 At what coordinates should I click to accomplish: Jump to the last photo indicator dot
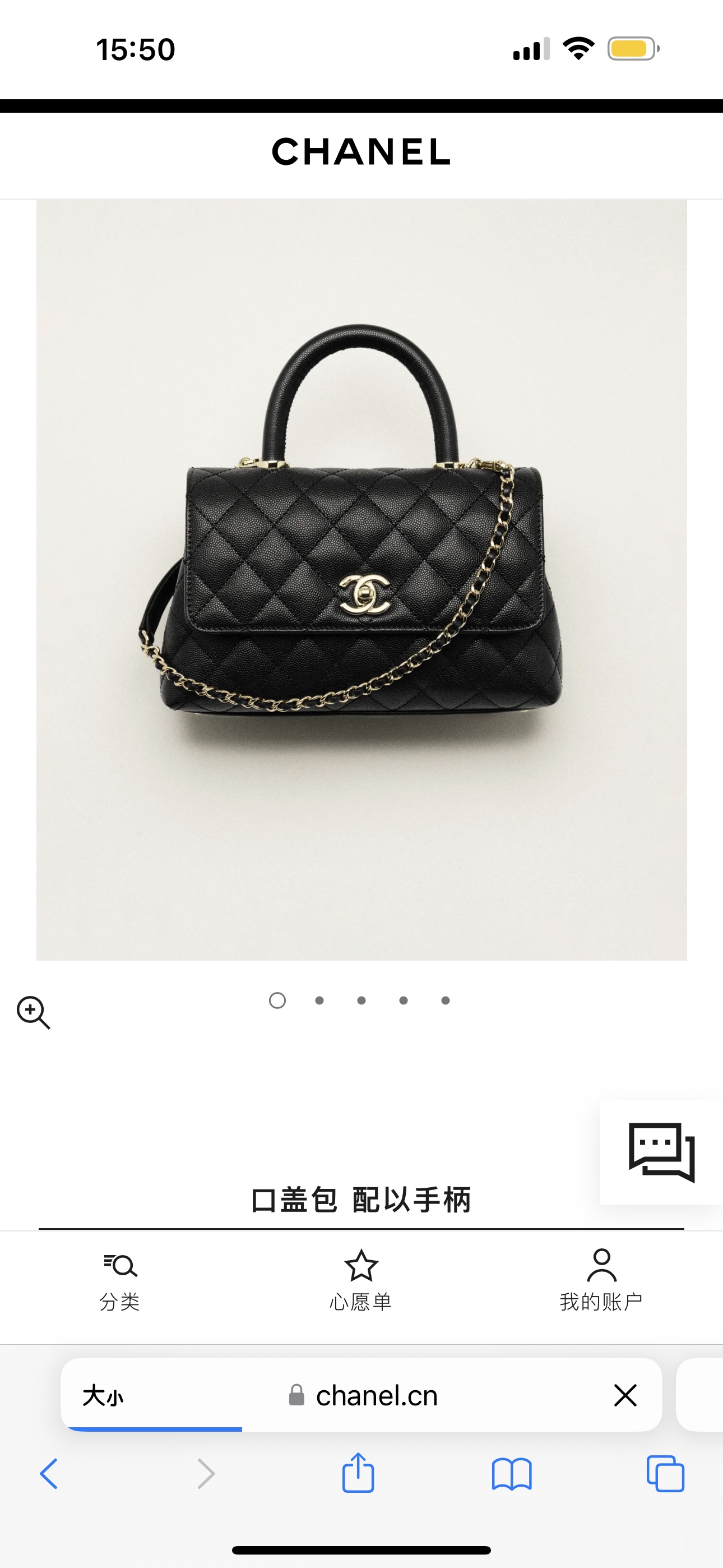(x=446, y=1000)
